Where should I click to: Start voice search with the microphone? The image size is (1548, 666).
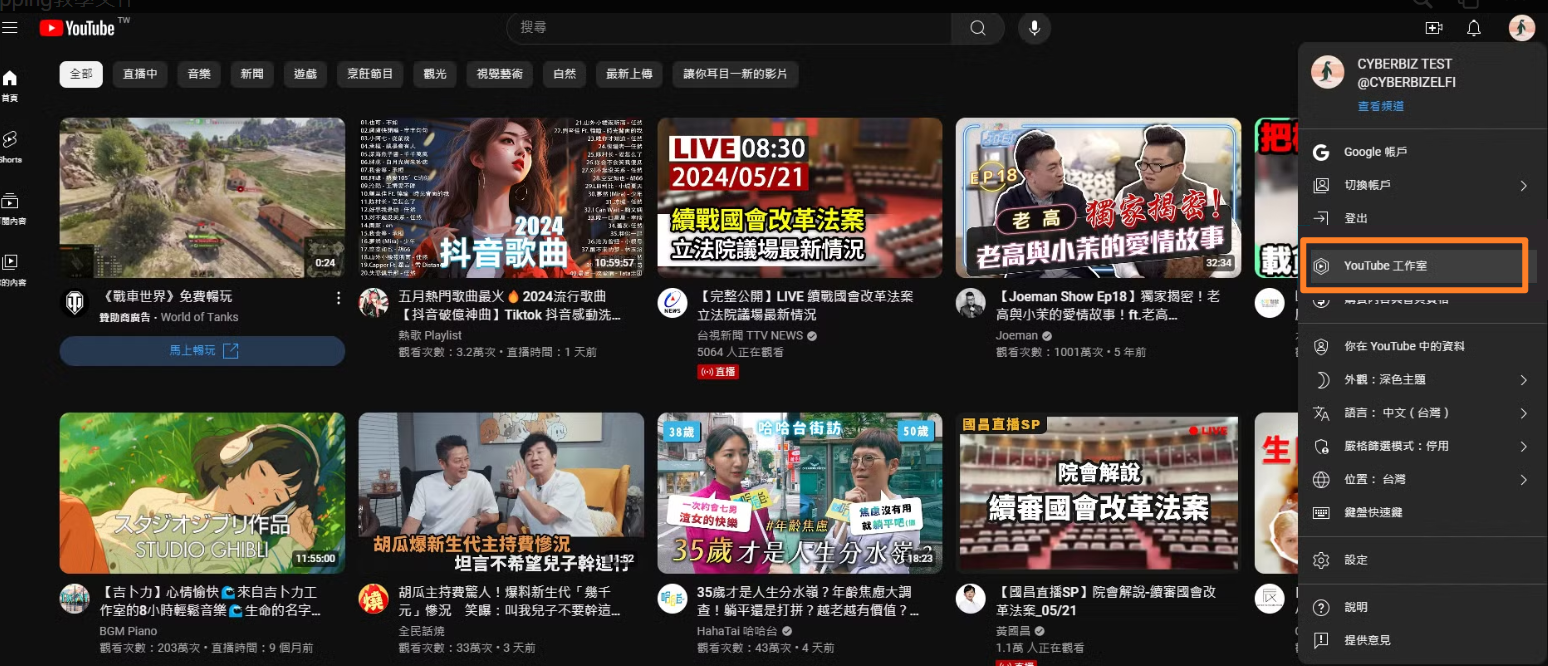click(x=1035, y=28)
